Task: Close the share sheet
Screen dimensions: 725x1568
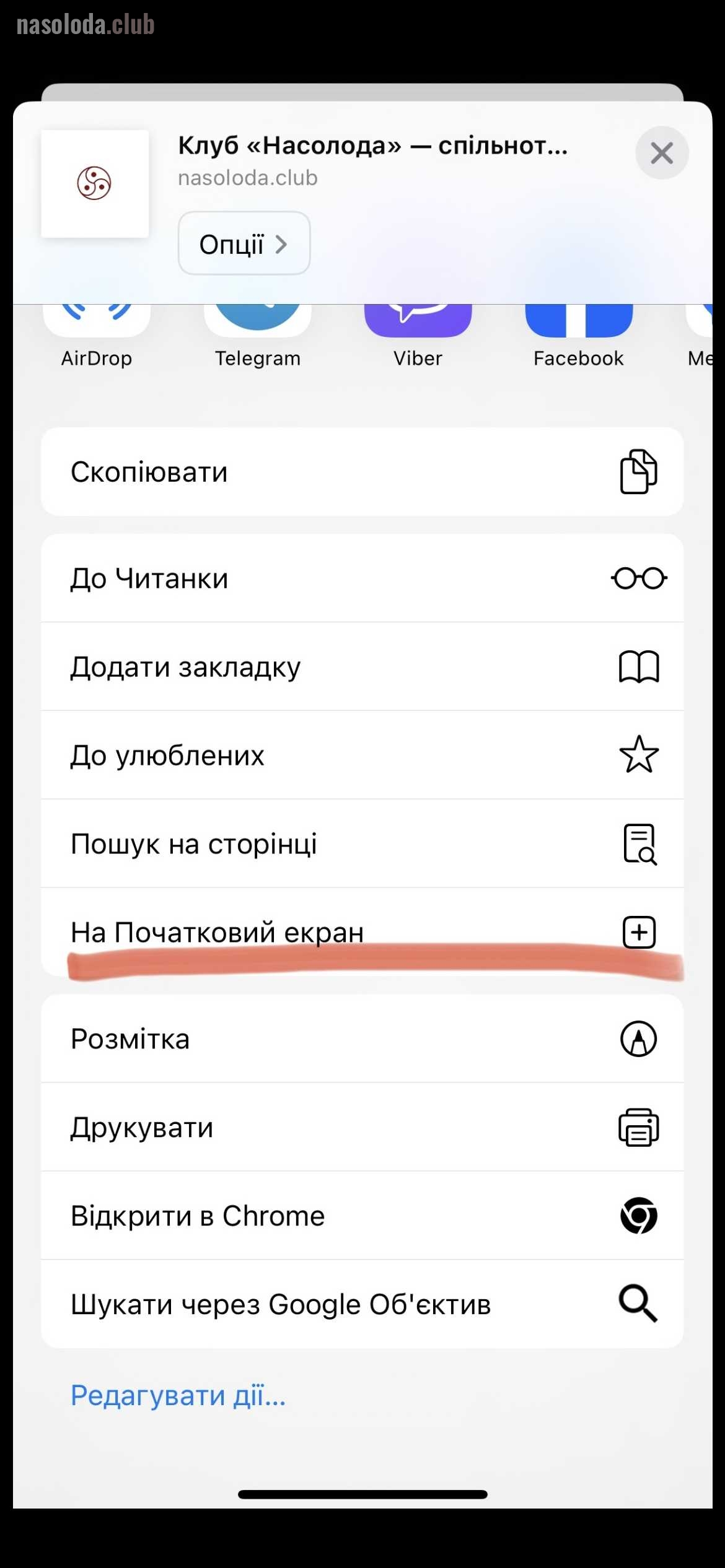Action: coord(661,153)
